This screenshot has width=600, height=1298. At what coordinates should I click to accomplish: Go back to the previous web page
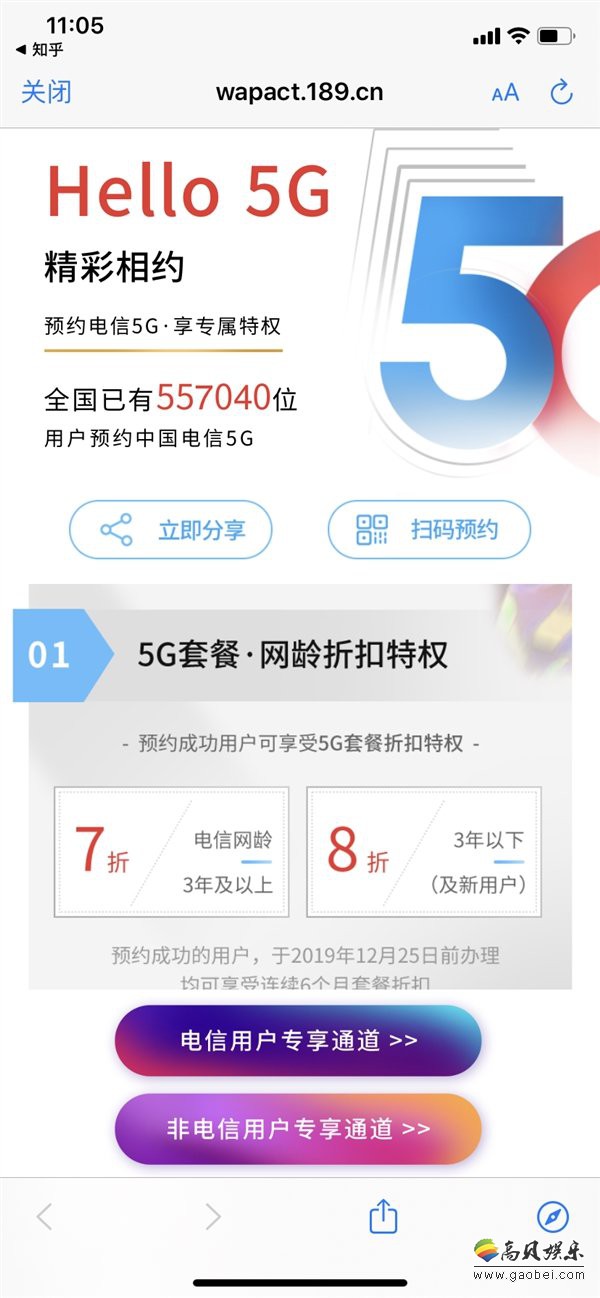(44, 1216)
